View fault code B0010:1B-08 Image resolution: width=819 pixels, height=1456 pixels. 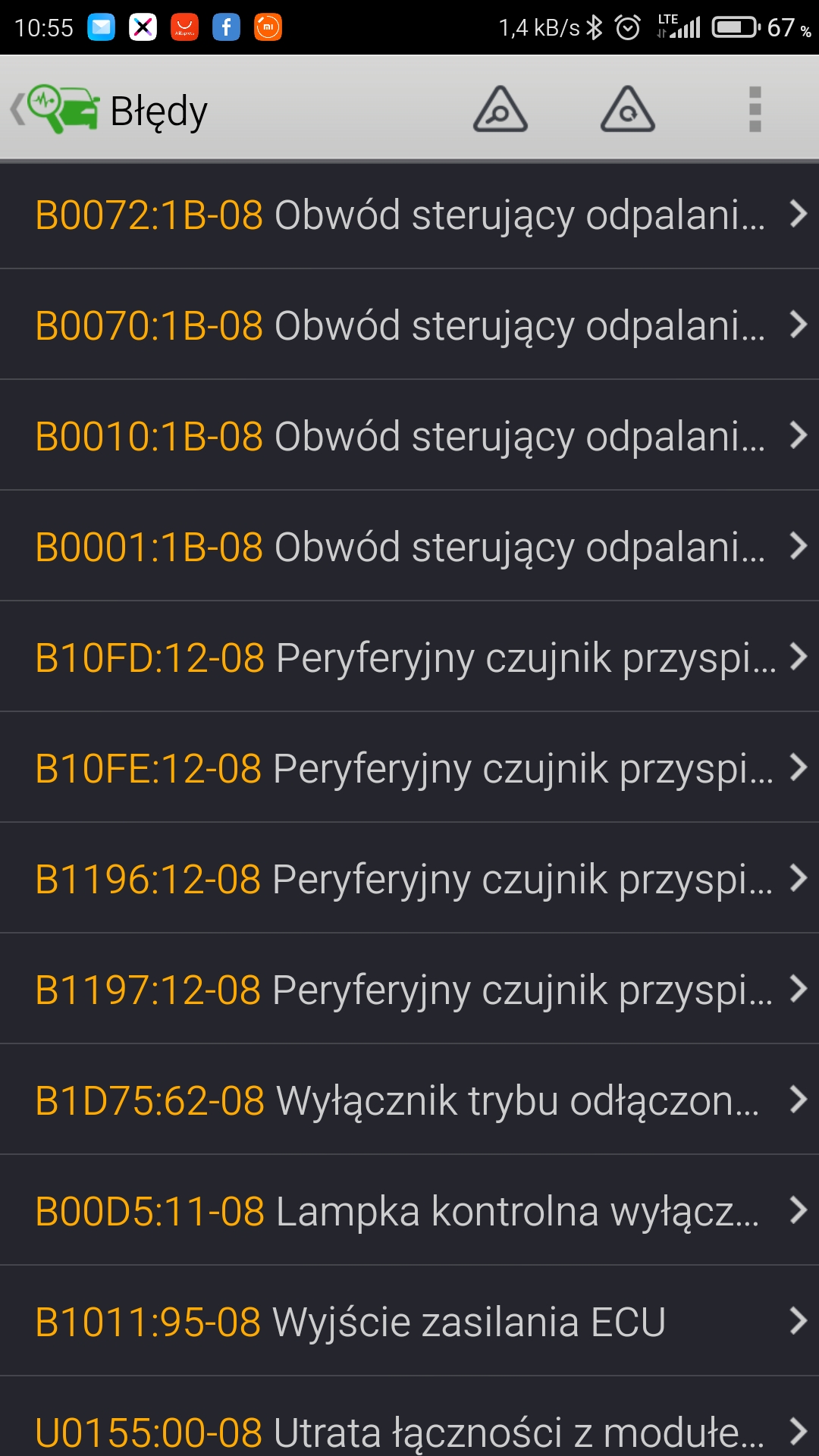[409, 436]
